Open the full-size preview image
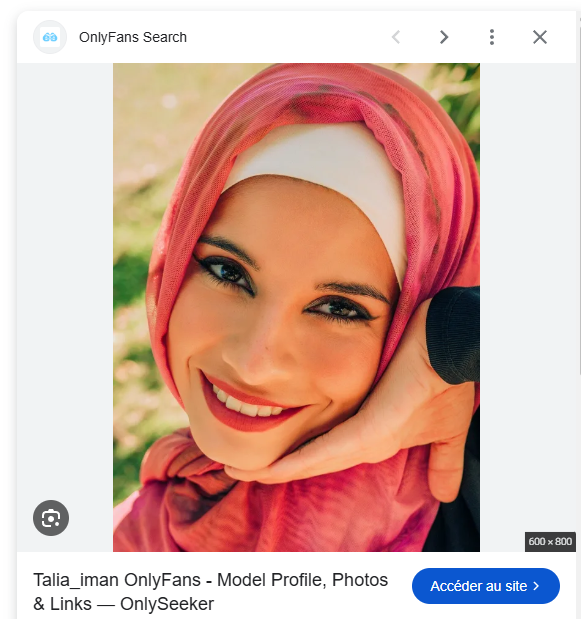 click(x=296, y=307)
